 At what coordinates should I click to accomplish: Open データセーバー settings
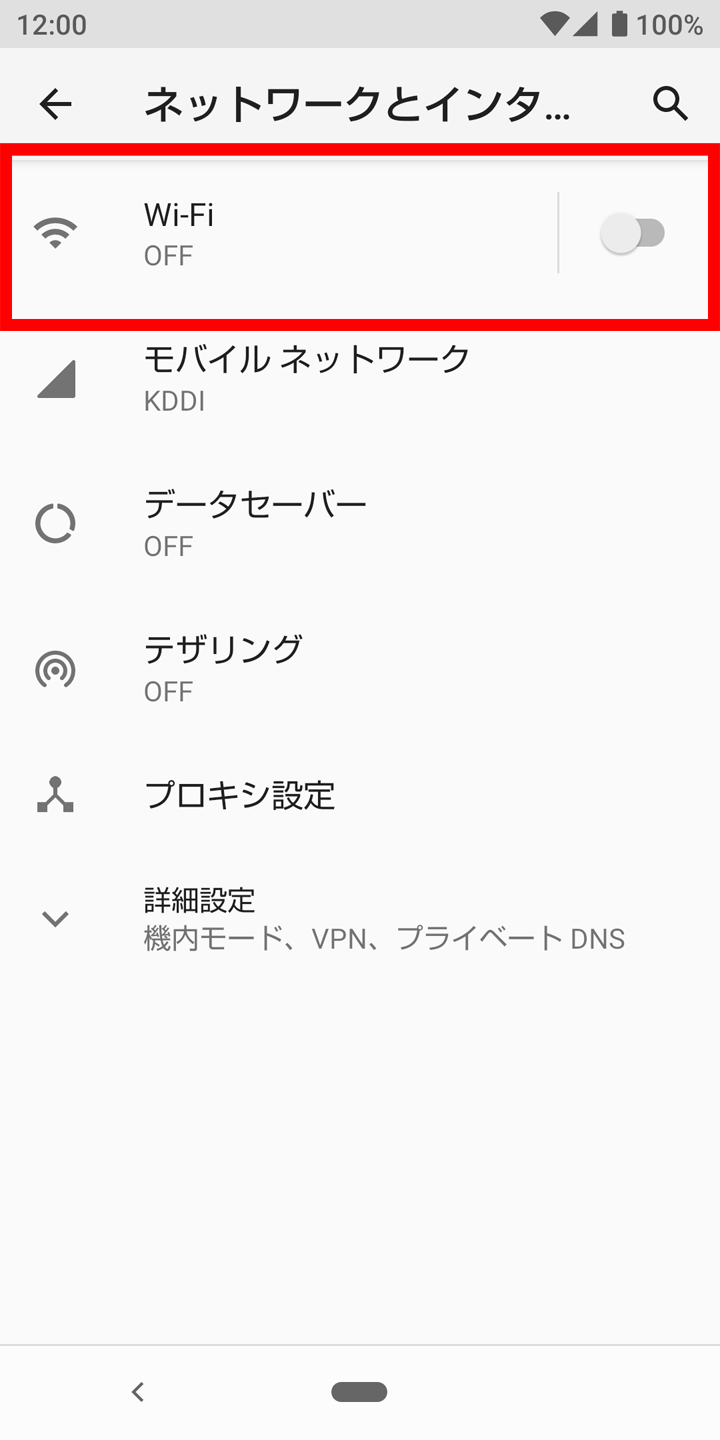(360, 524)
